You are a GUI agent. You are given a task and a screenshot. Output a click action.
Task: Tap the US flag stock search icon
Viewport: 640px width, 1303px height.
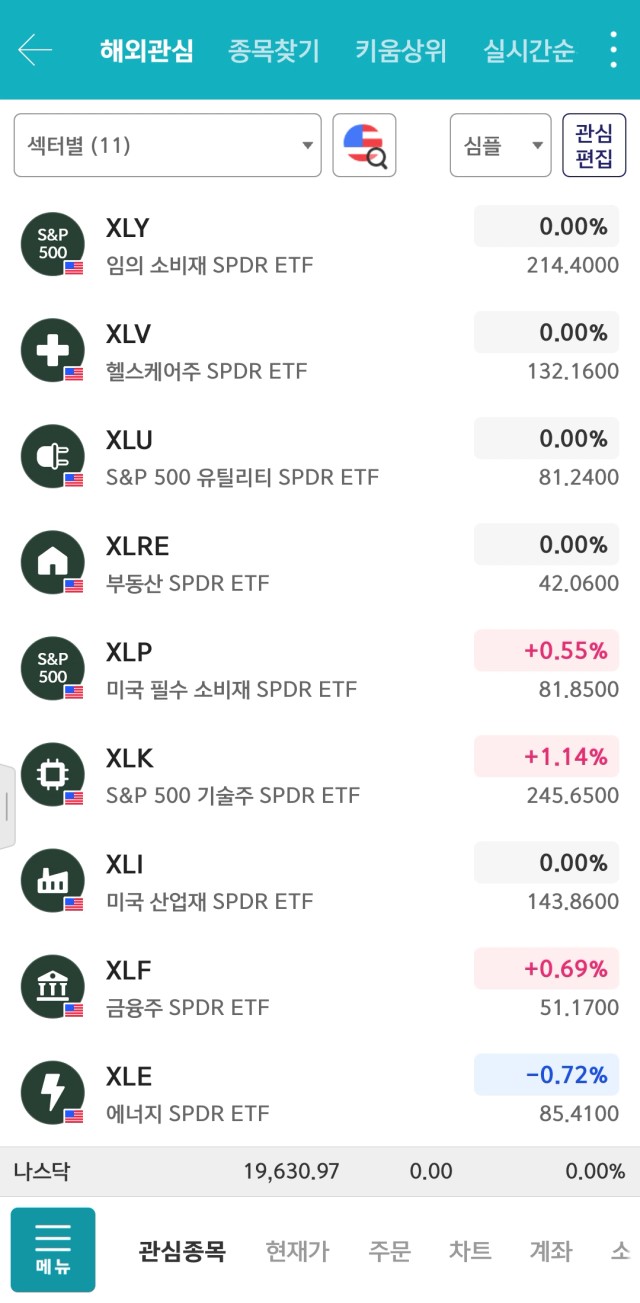[x=364, y=145]
